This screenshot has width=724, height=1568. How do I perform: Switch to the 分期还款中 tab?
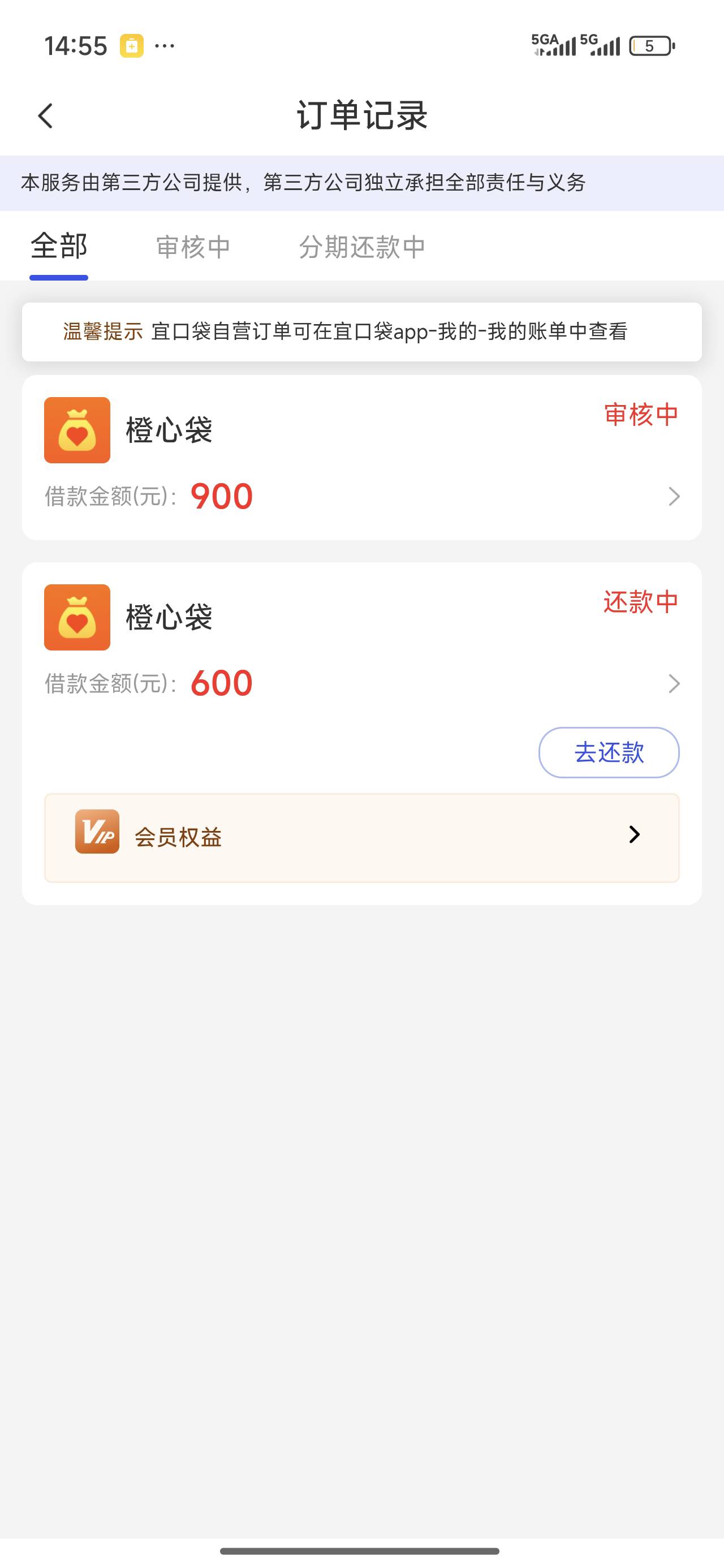[x=361, y=247]
